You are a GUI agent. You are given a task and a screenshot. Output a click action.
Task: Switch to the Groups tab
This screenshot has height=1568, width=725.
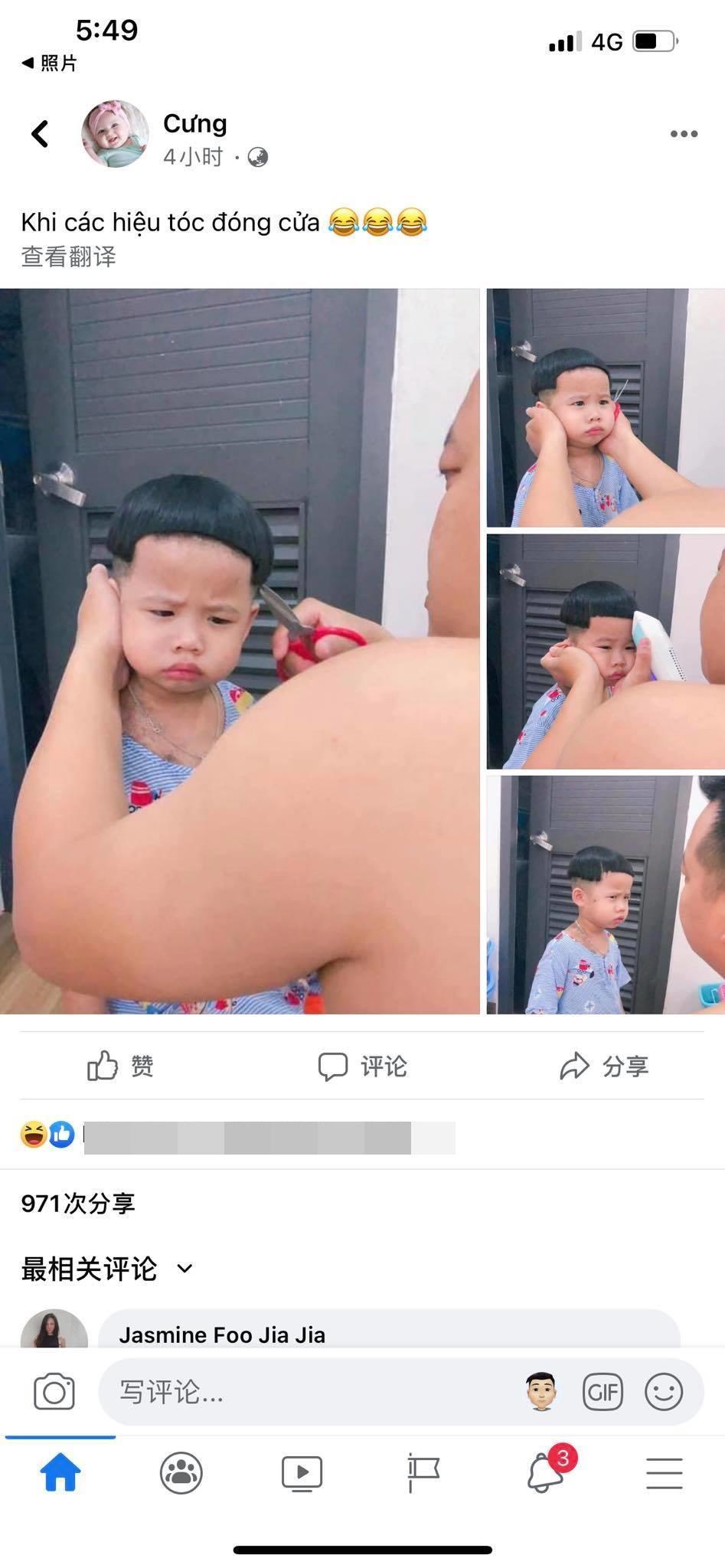point(181,1472)
